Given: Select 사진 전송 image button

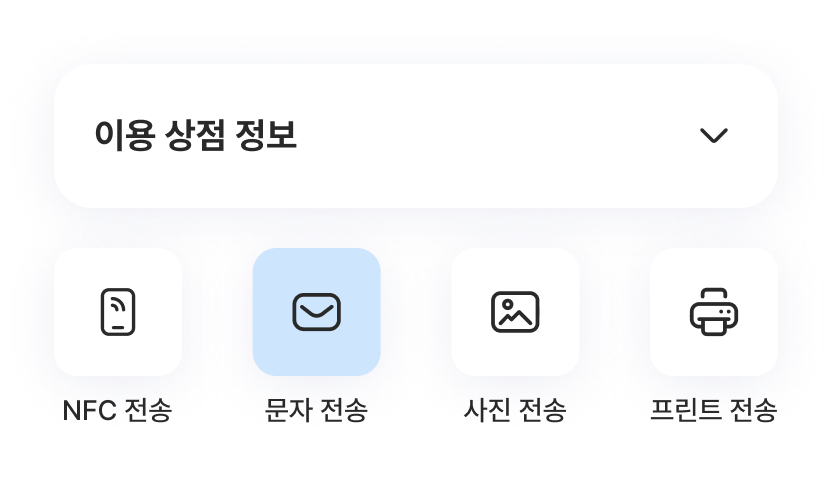Looking at the screenshot, I should pos(515,312).
